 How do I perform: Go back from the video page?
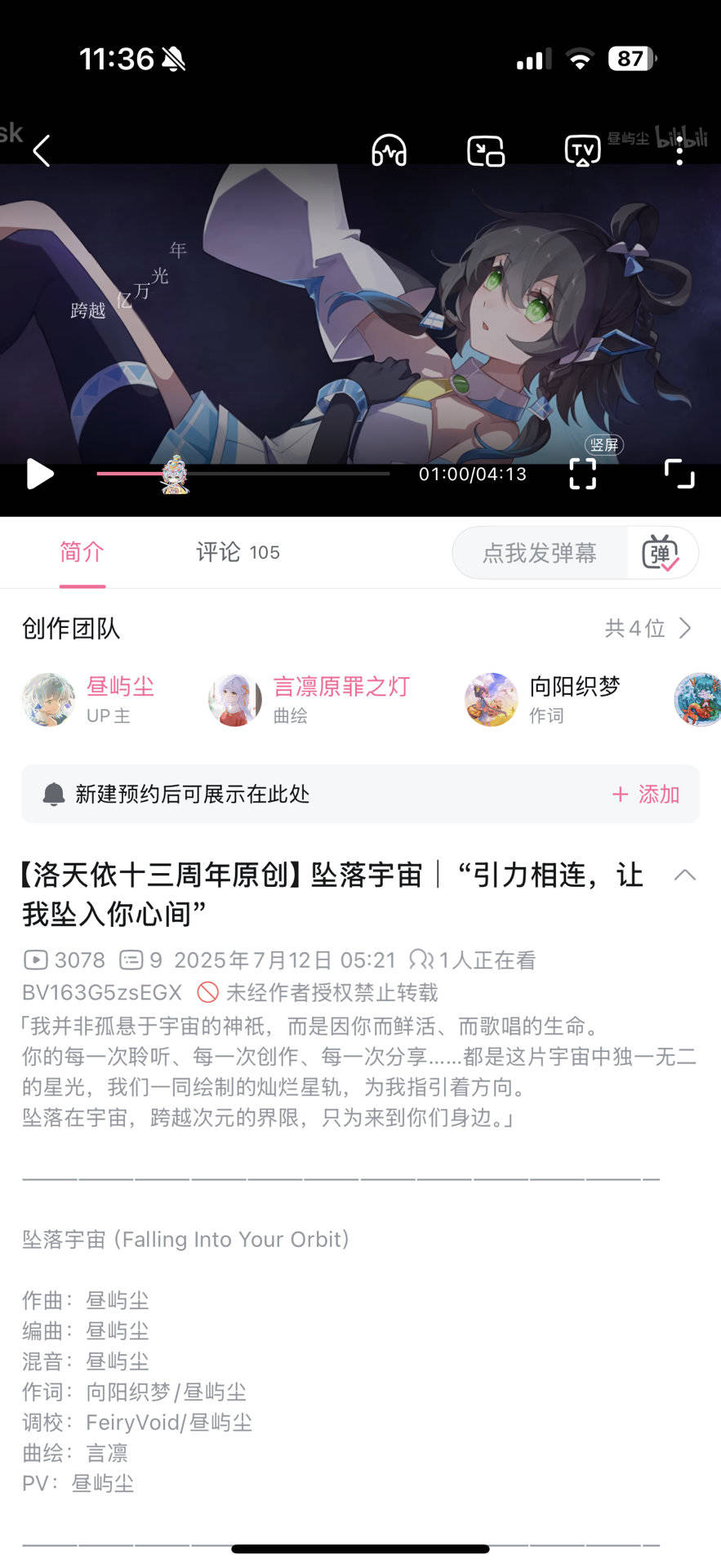click(42, 151)
